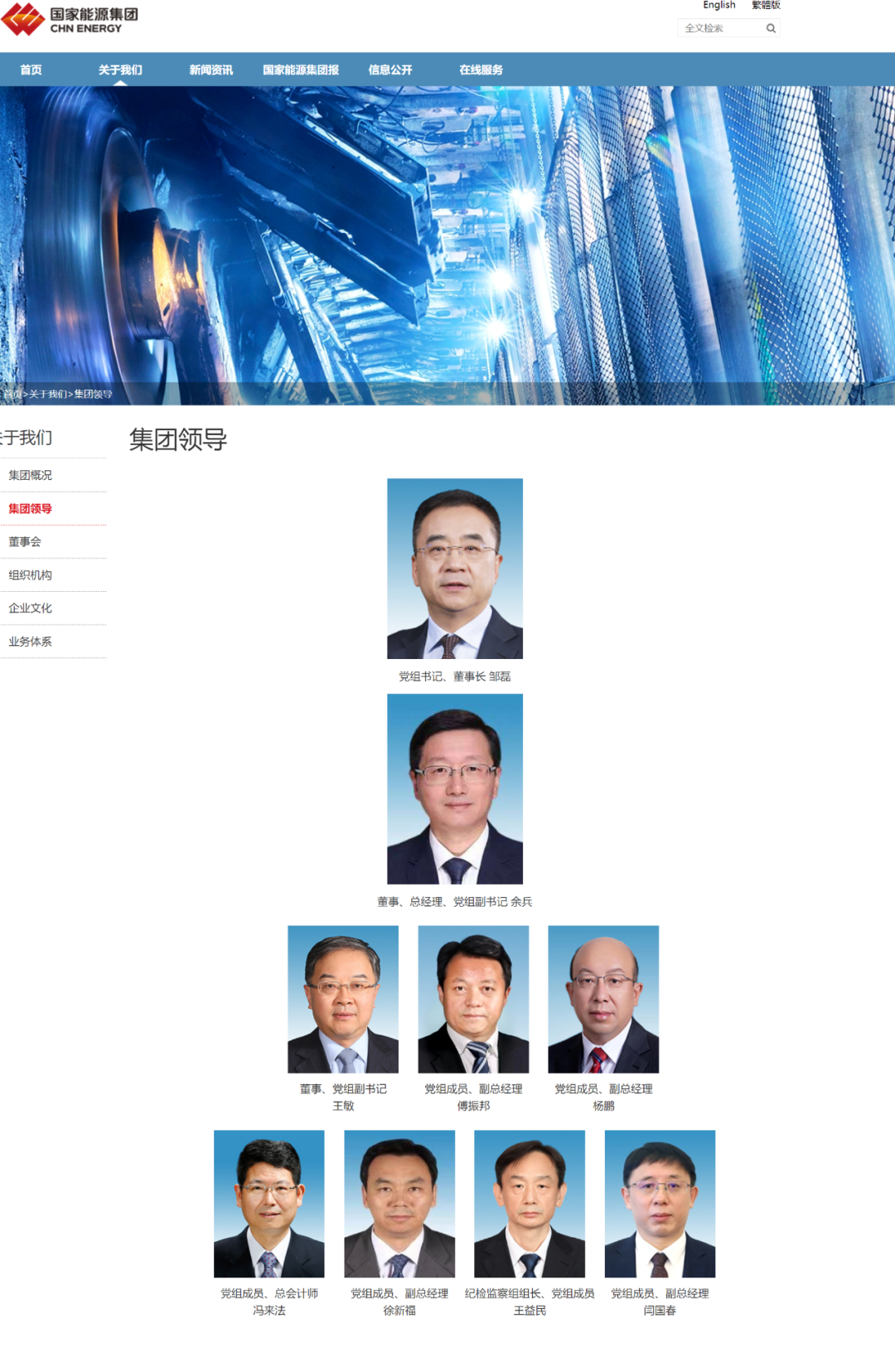Image resolution: width=895 pixels, height=1372 pixels.
Task: Tap the 国家能源集团 CHN ENERGY logo link
Action: click(x=70, y=20)
